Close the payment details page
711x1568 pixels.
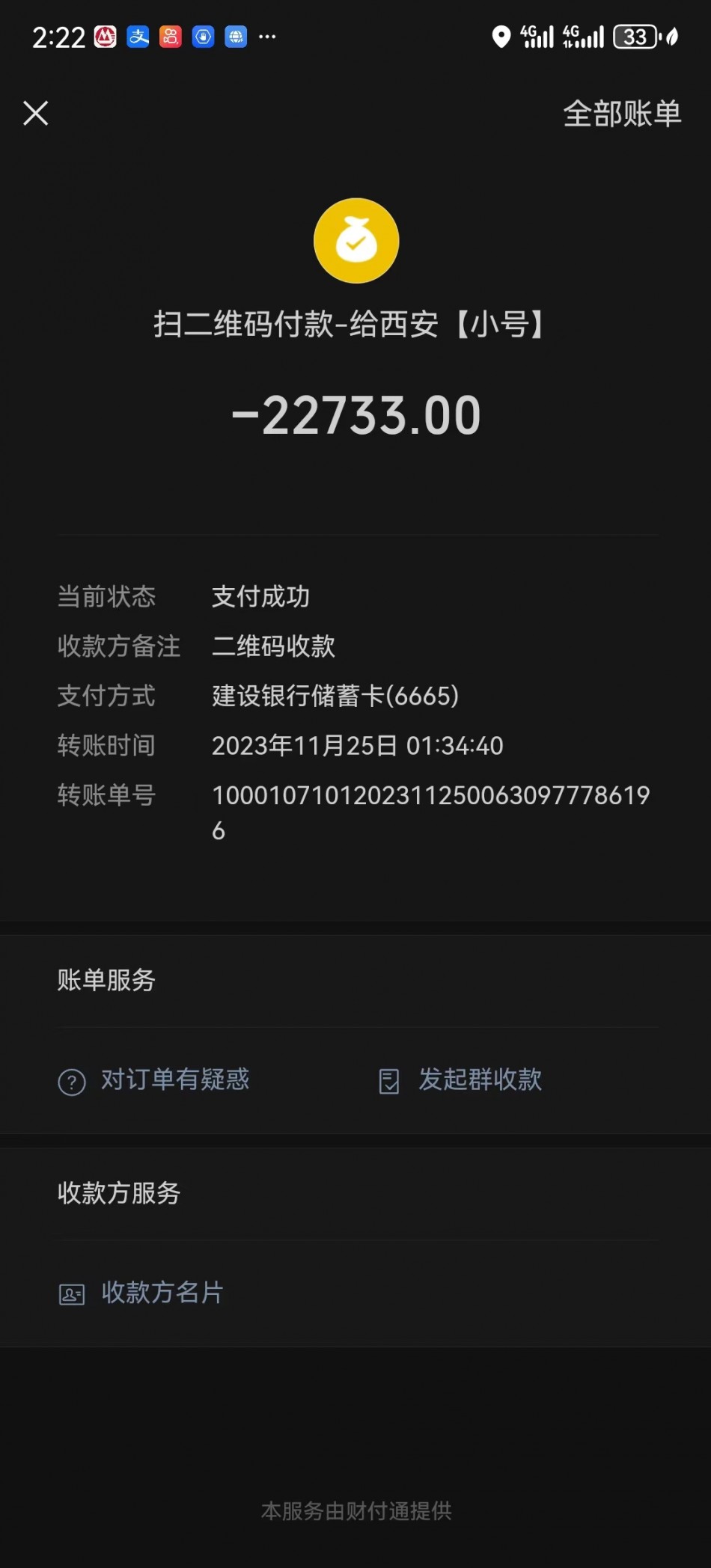point(36,114)
